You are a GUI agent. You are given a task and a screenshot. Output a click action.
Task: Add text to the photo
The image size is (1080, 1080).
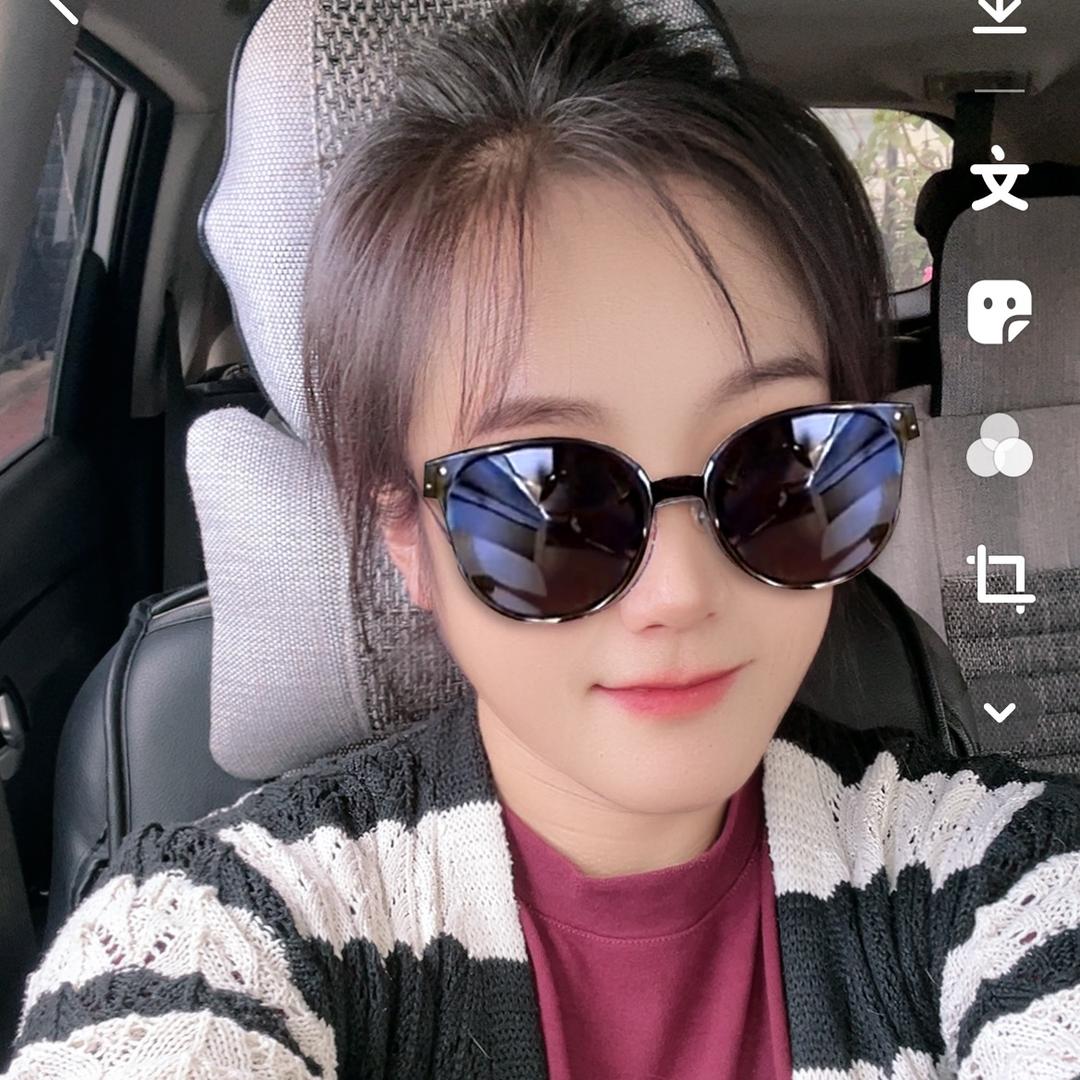pos(999,179)
